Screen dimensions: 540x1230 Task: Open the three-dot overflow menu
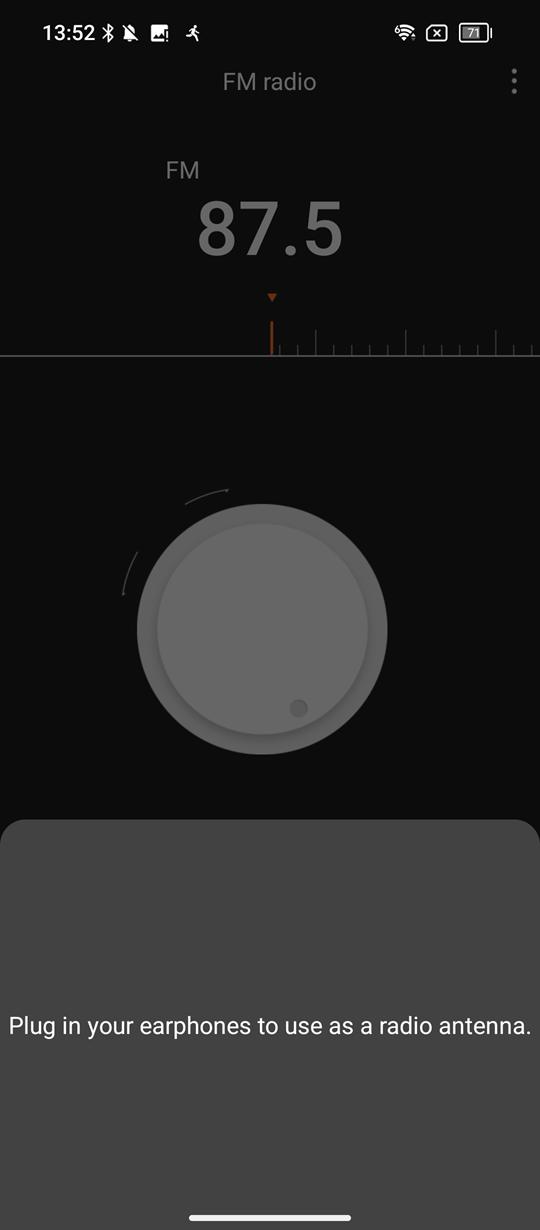pos(514,82)
